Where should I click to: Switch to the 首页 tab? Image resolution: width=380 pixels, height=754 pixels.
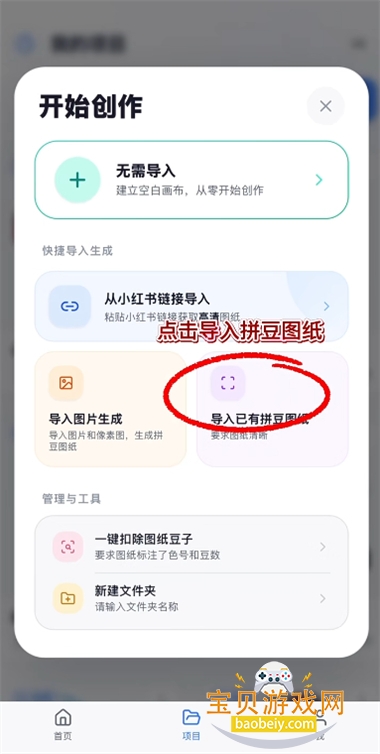coord(63,724)
